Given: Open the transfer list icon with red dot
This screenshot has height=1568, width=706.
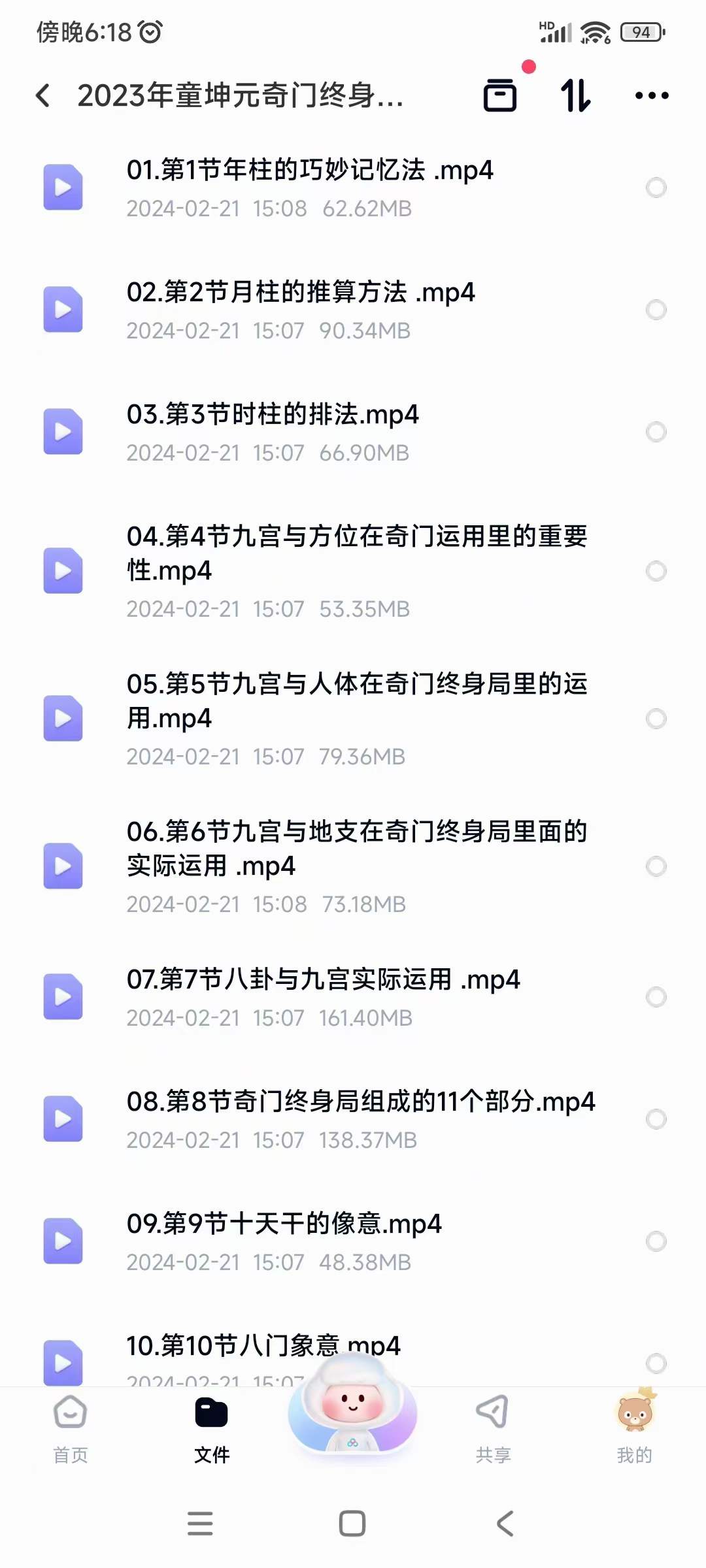Looking at the screenshot, I should tap(501, 95).
